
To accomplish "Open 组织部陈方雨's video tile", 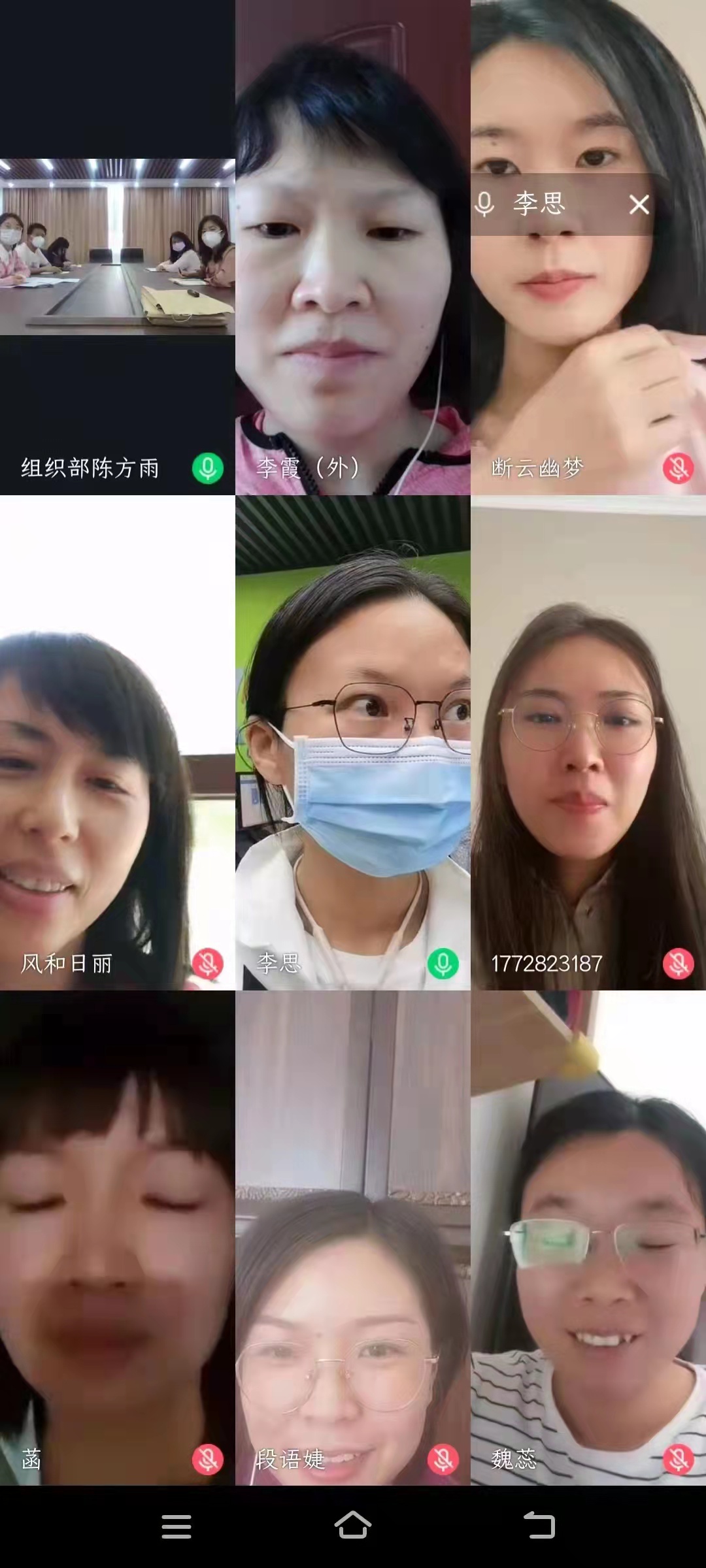I will tap(118, 247).
